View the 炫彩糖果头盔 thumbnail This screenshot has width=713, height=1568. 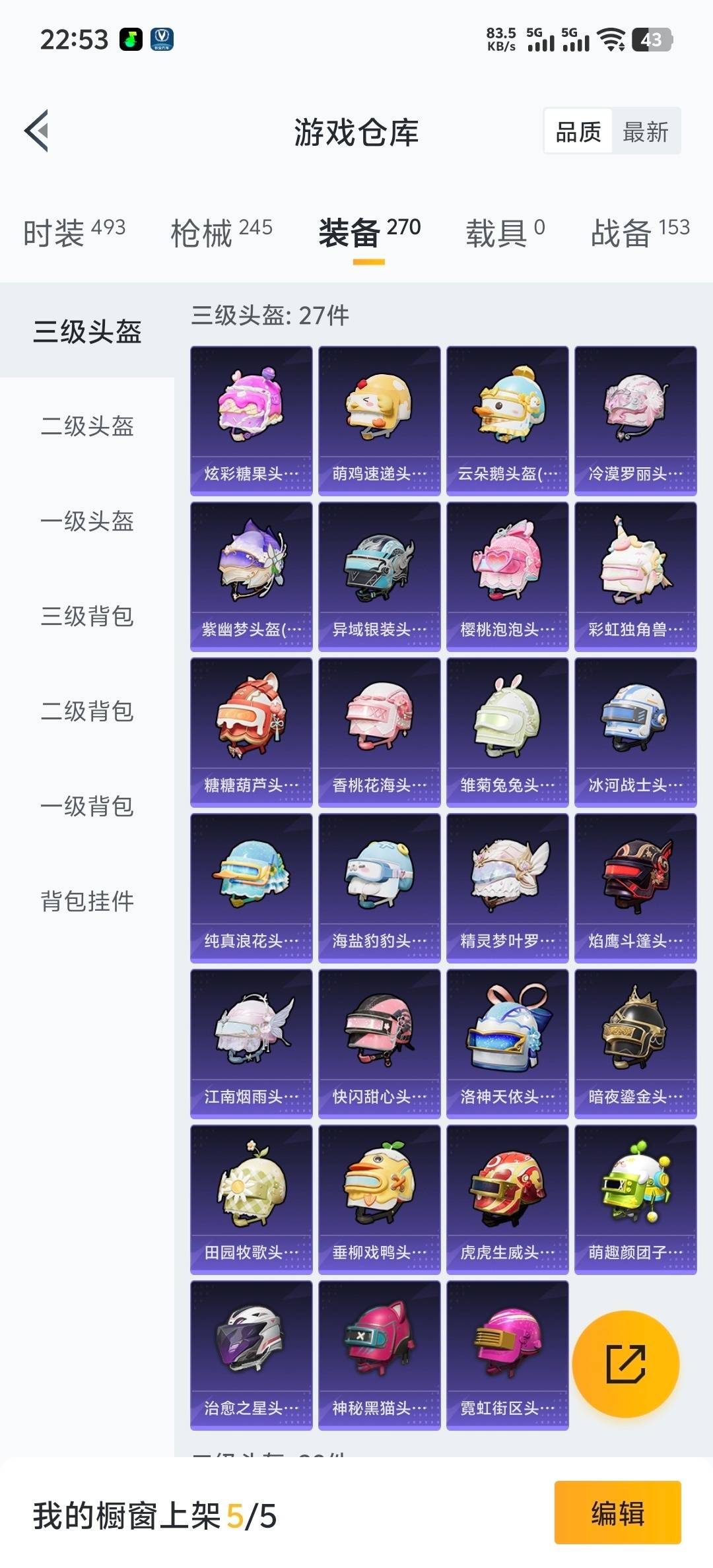(251, 419)
